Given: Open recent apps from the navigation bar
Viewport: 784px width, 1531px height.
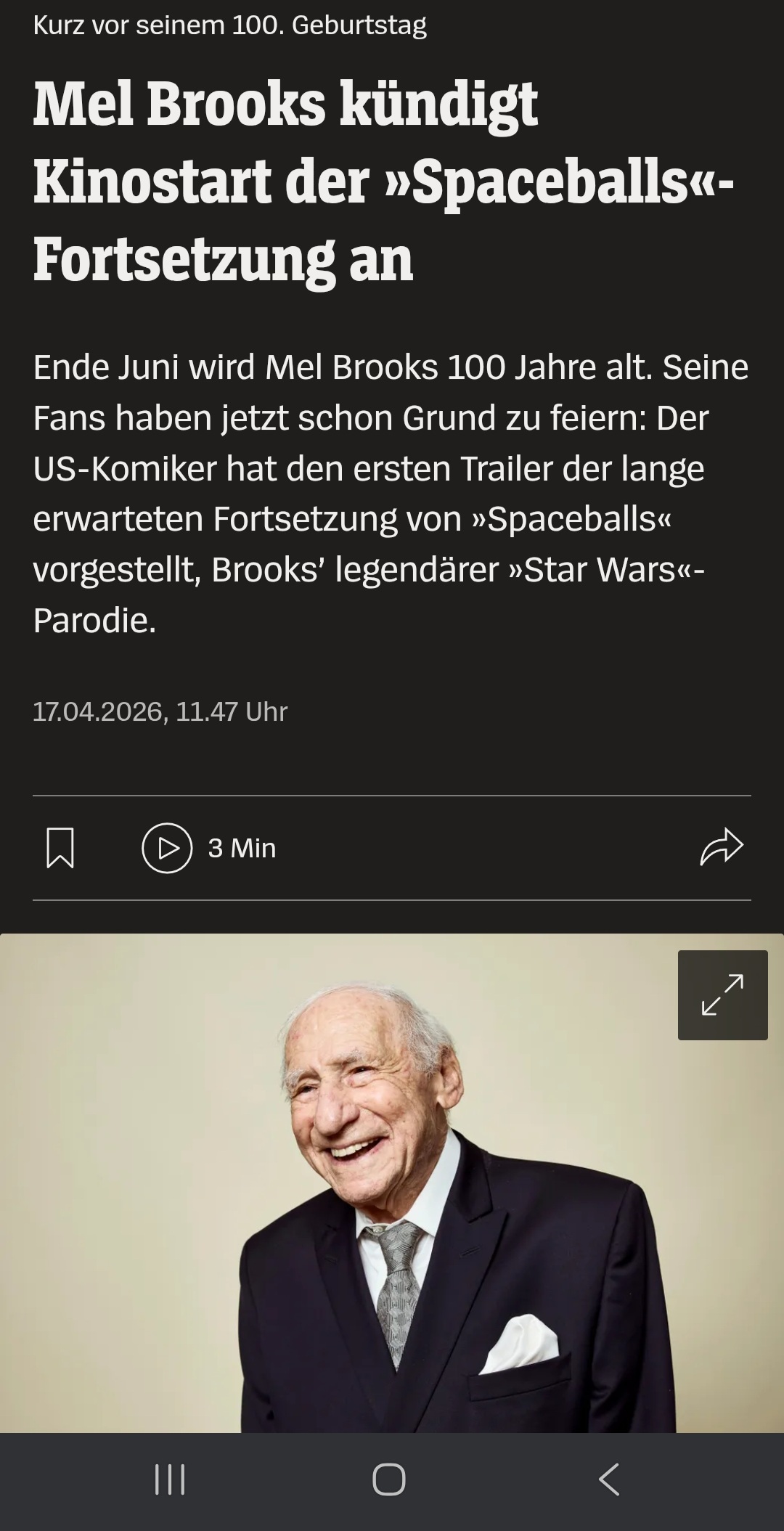Looking at the screenshot, I should click(171, 1479).
